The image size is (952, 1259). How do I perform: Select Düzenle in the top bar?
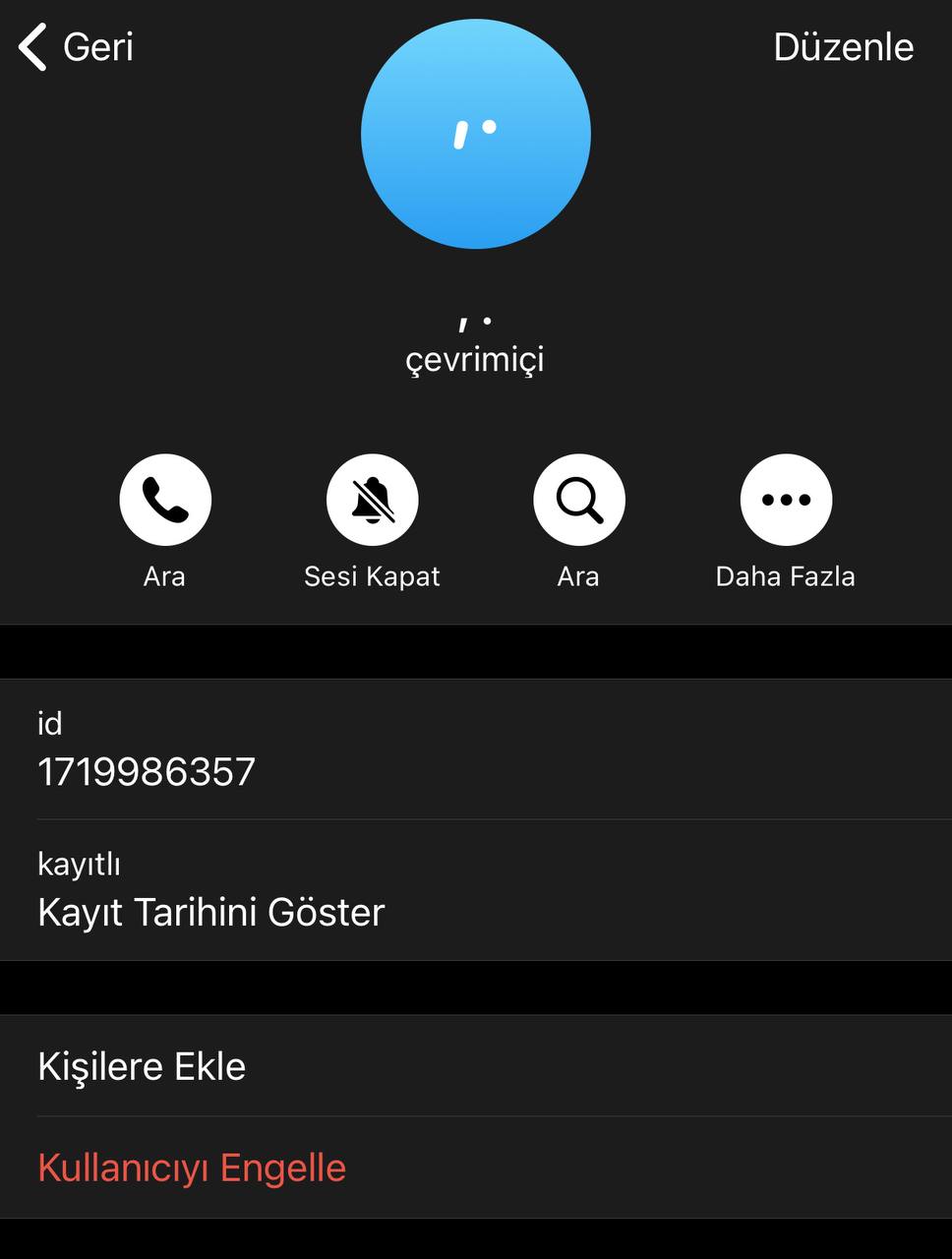pyautogui.click(x=844, y=46)
